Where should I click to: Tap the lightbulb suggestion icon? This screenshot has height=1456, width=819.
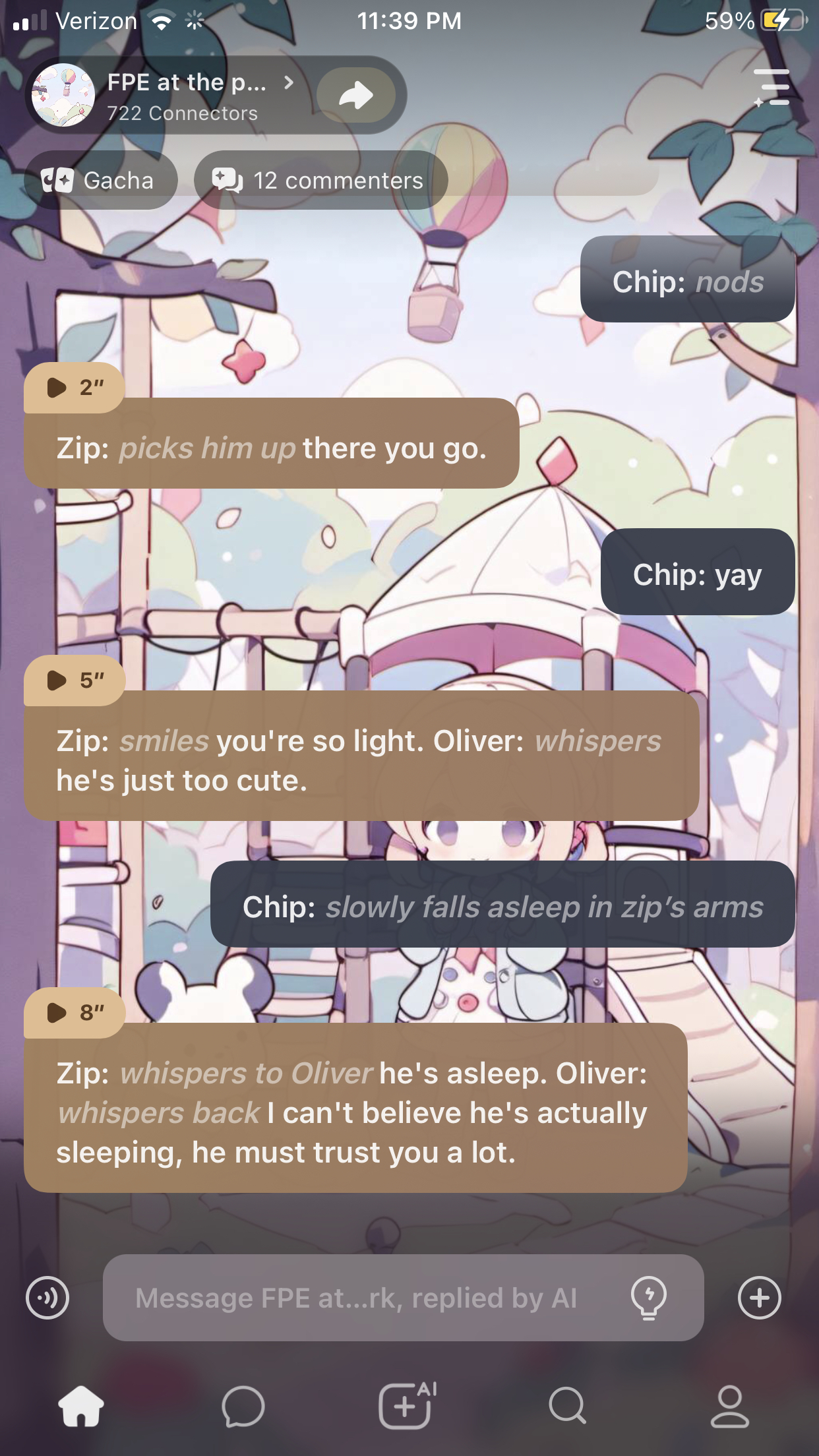pyautogui.click(x=649, y=1298)
